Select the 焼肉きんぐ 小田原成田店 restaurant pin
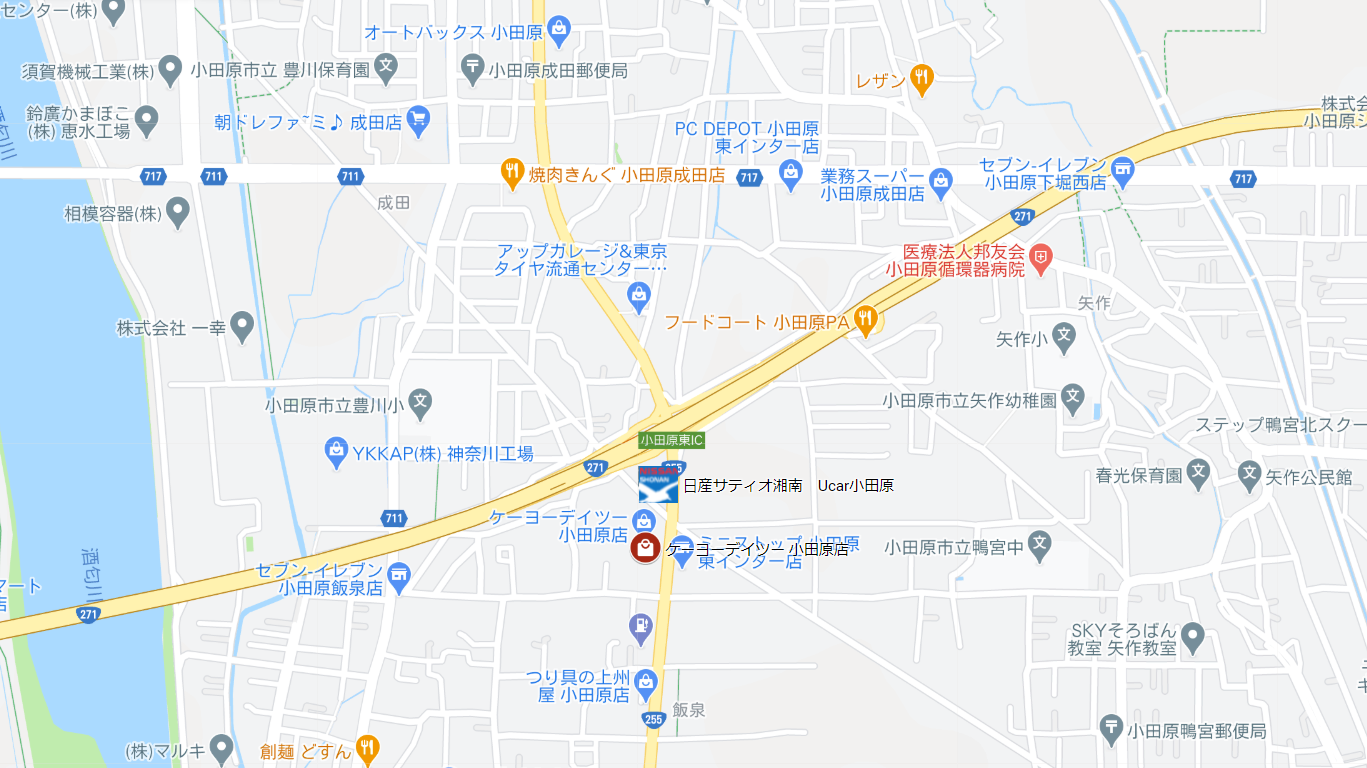The height and width of the screenshot is (768, 1367). coord(512,173)
